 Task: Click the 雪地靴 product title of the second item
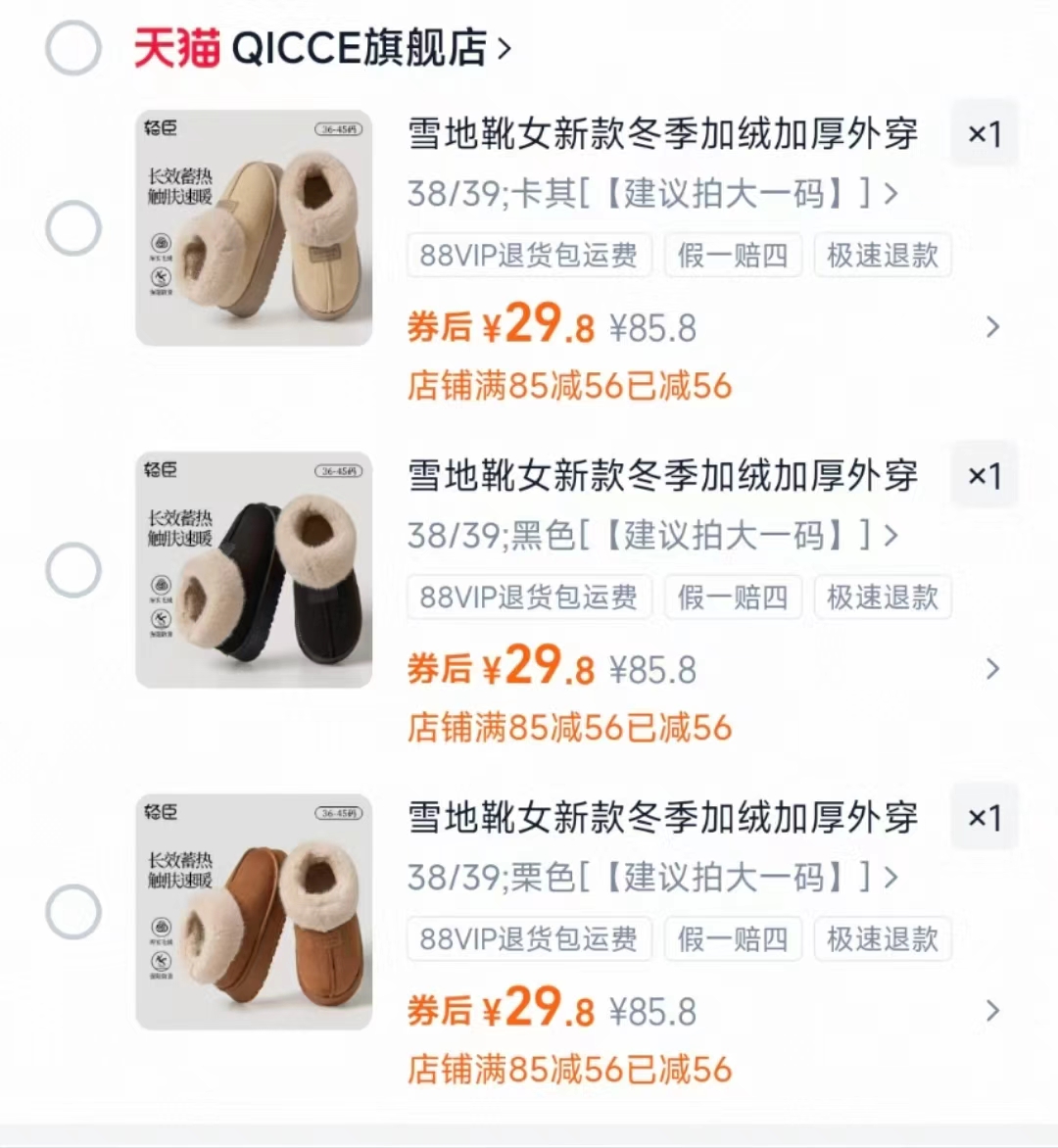pyautogui.click(x=662, y=477)
